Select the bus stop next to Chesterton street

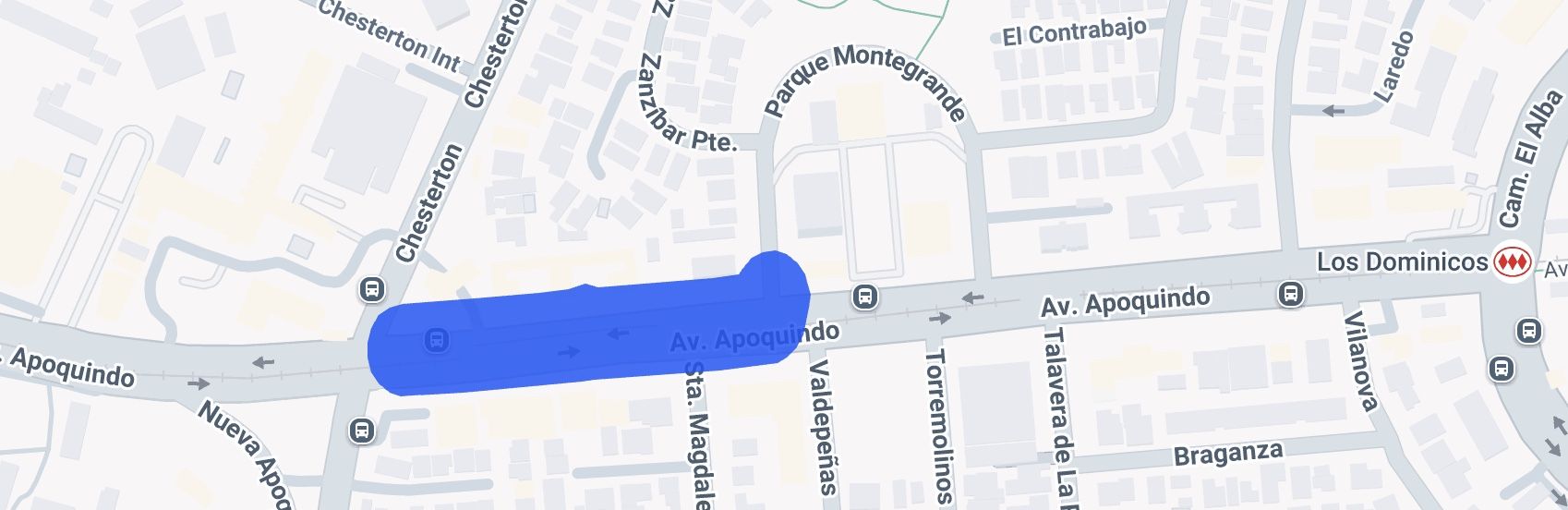(x=372, y=290)
